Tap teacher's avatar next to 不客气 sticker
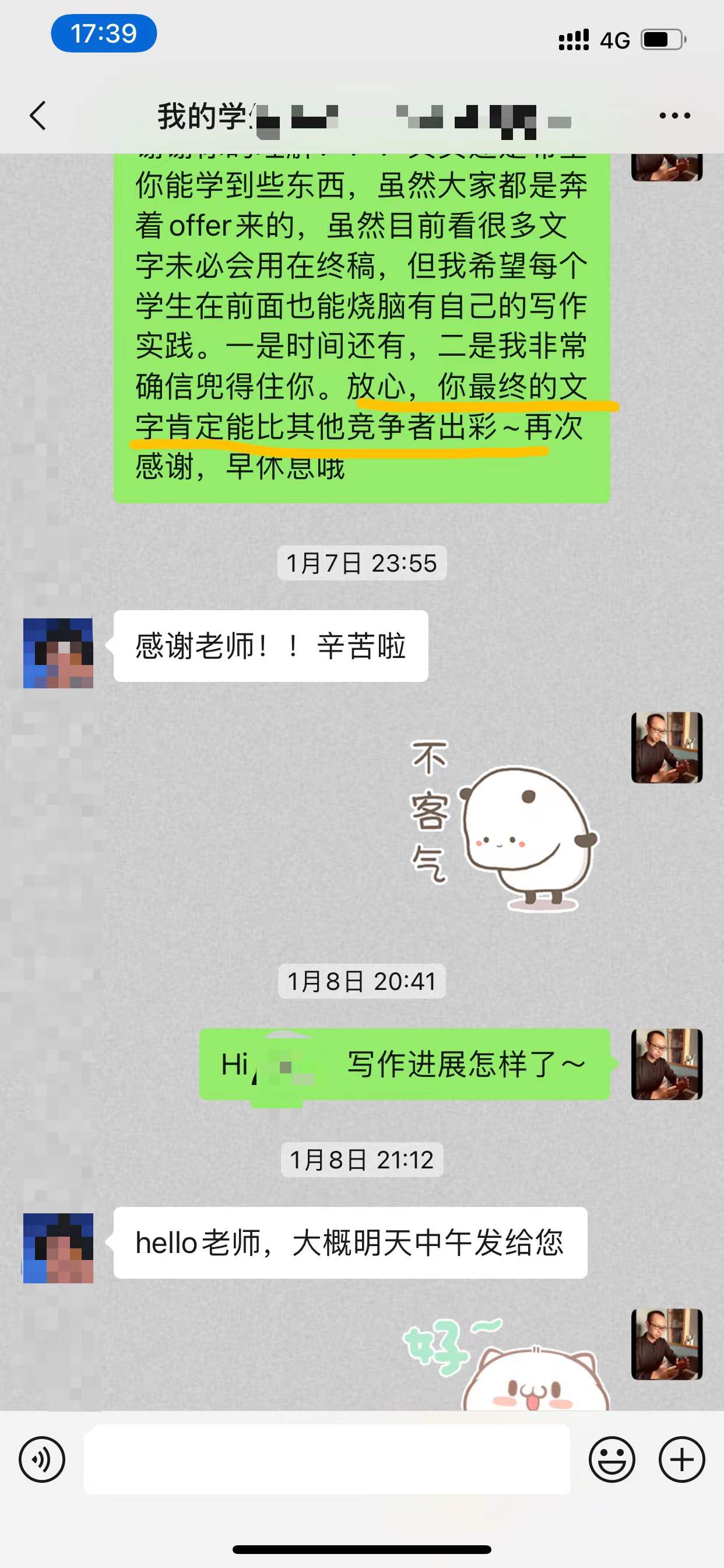724x1568 pixels. [667, 747]
